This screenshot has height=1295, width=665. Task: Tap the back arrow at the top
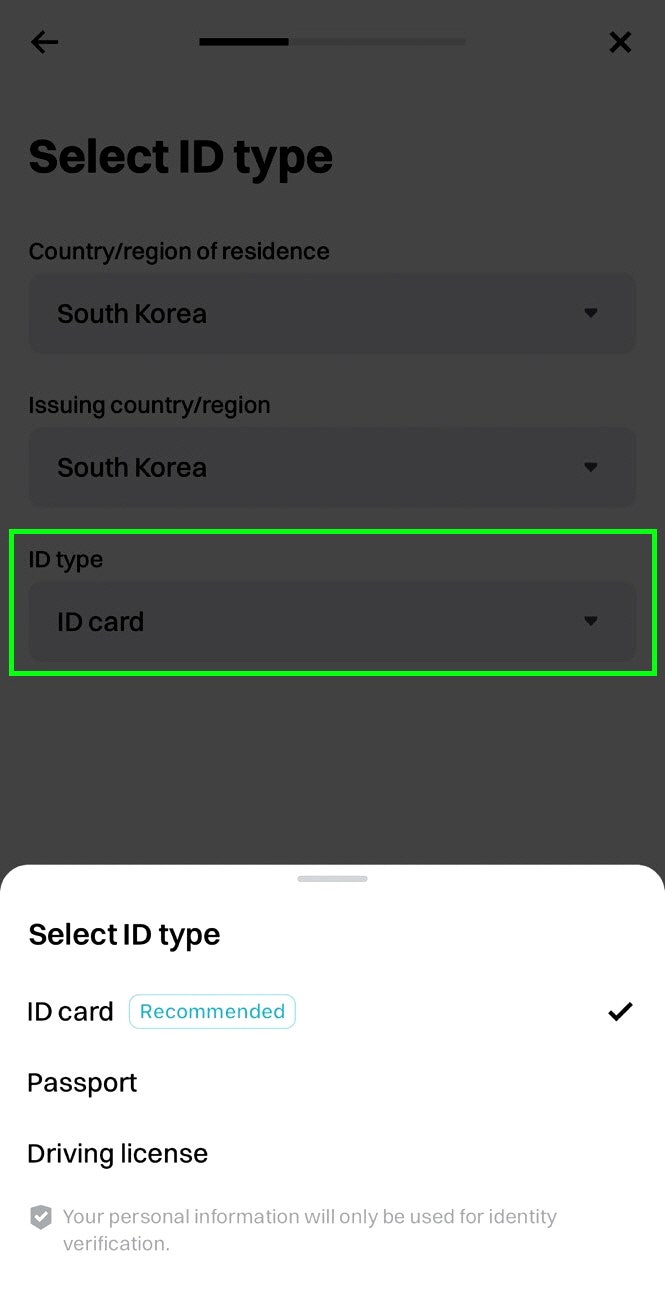point(45,42)
